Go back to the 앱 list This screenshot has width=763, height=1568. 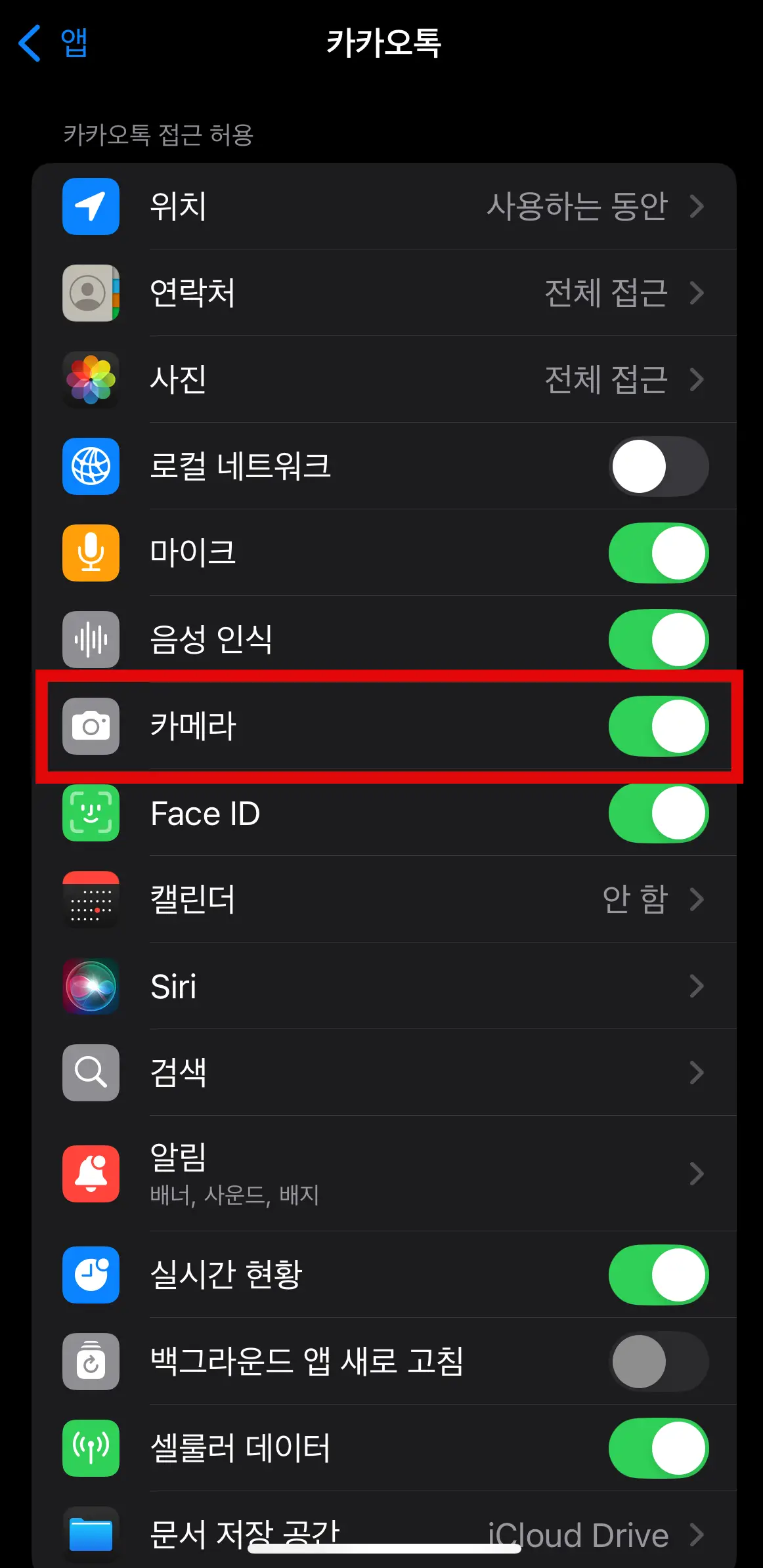pos(53,43)
